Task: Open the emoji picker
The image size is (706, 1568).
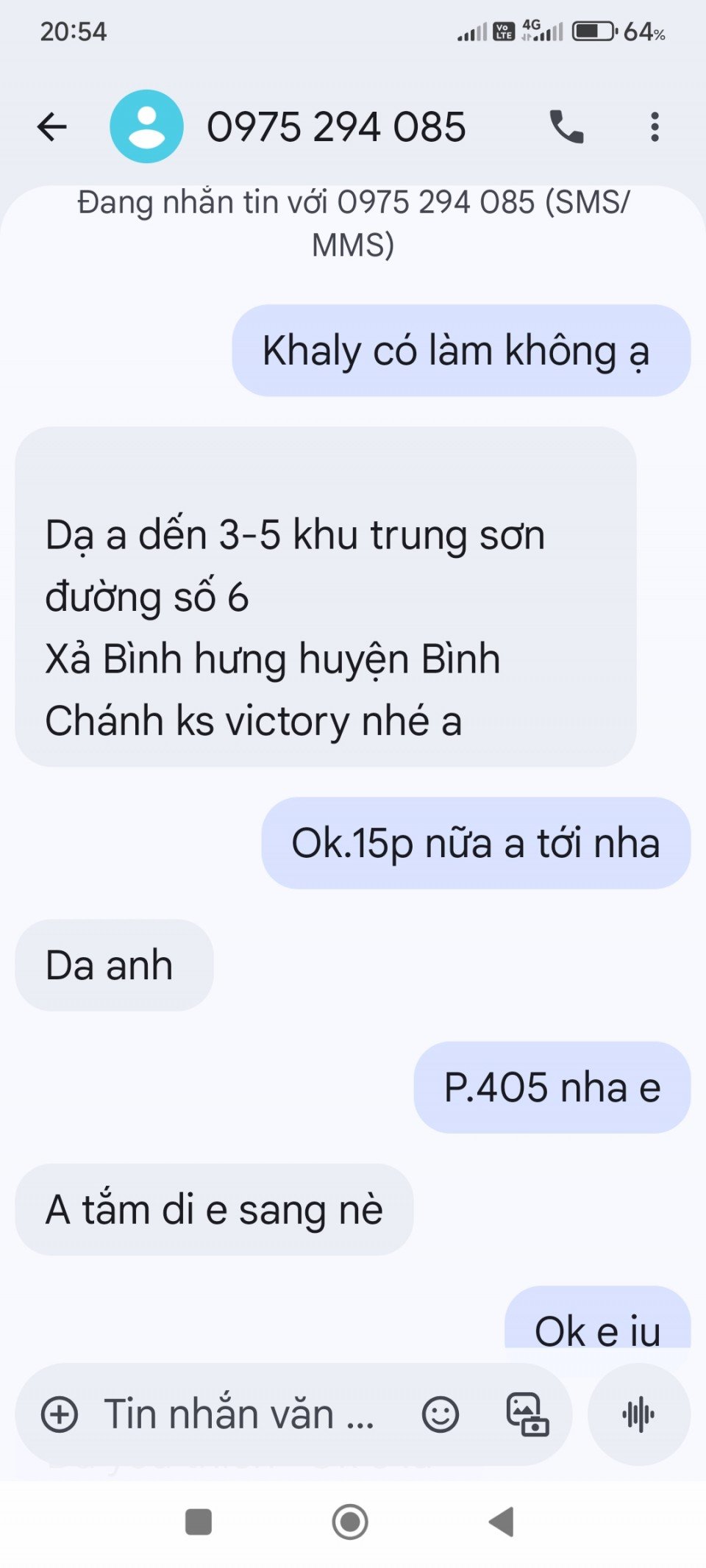Action: click(x=441, y=1414)
